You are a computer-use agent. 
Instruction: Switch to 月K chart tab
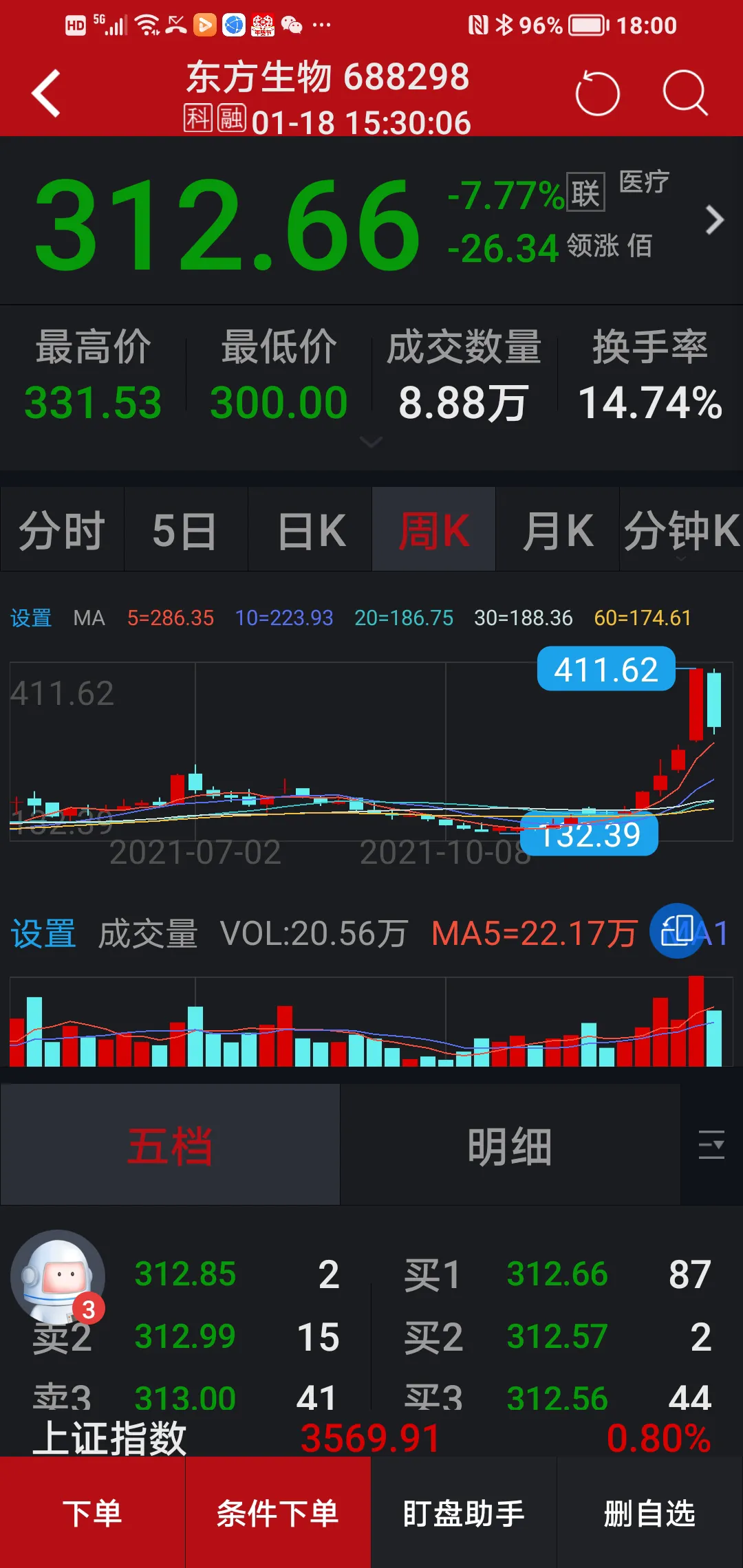click(558, 530)
